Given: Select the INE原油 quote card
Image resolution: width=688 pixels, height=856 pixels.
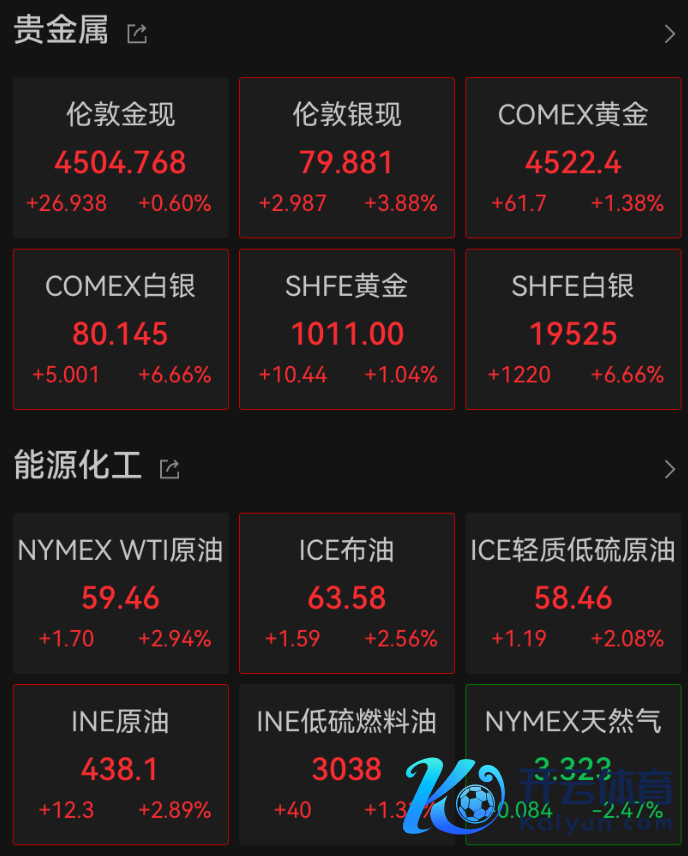Looking at the screenshot, I should tap(121, 764).
